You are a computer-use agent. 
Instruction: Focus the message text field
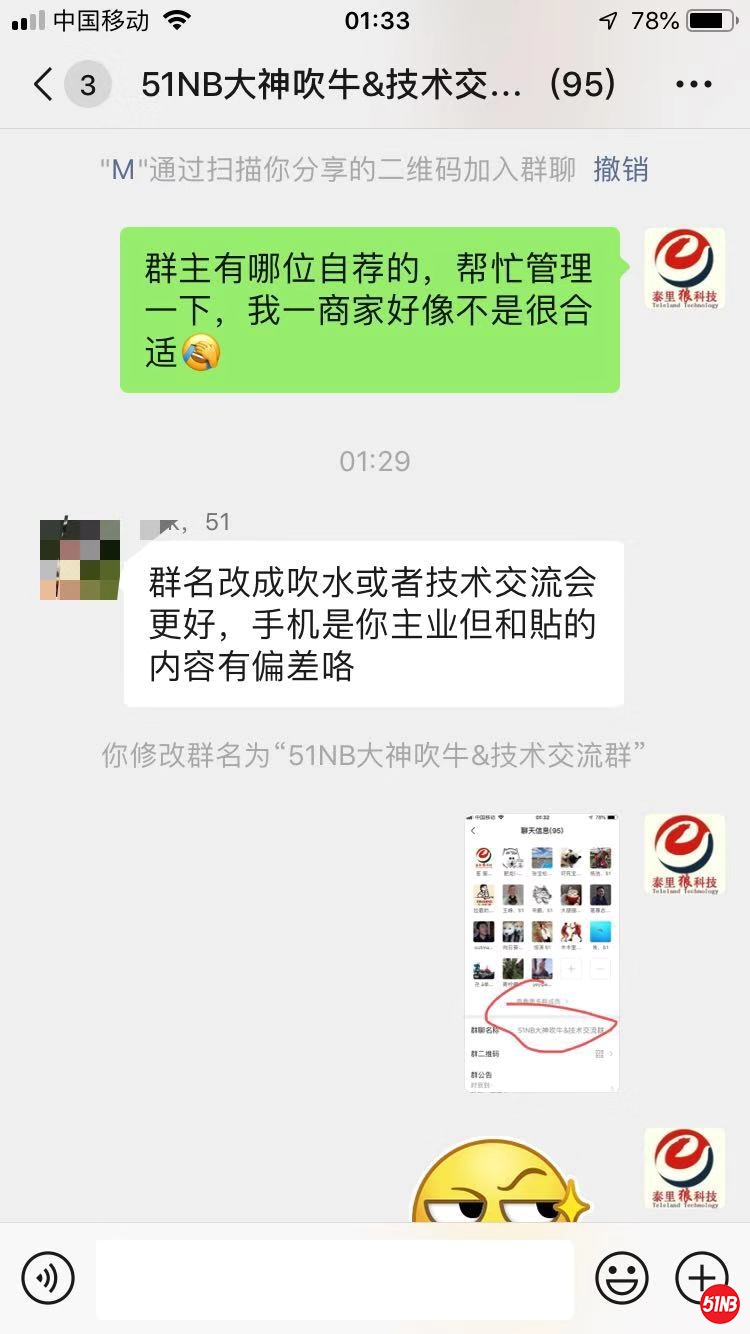point(334,1278)
